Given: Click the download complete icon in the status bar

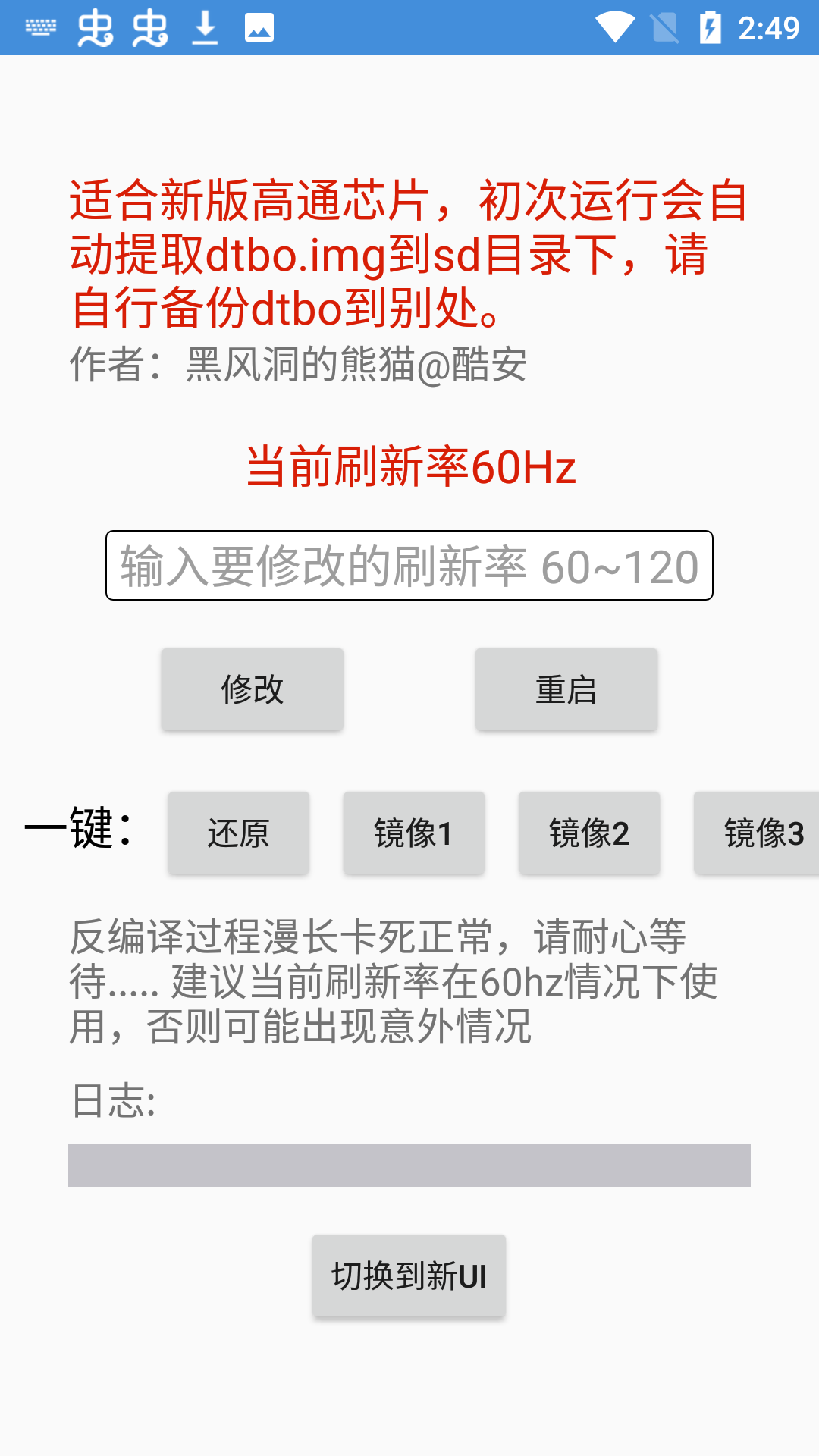Looking at the screenshot, I should pos(205,29).
